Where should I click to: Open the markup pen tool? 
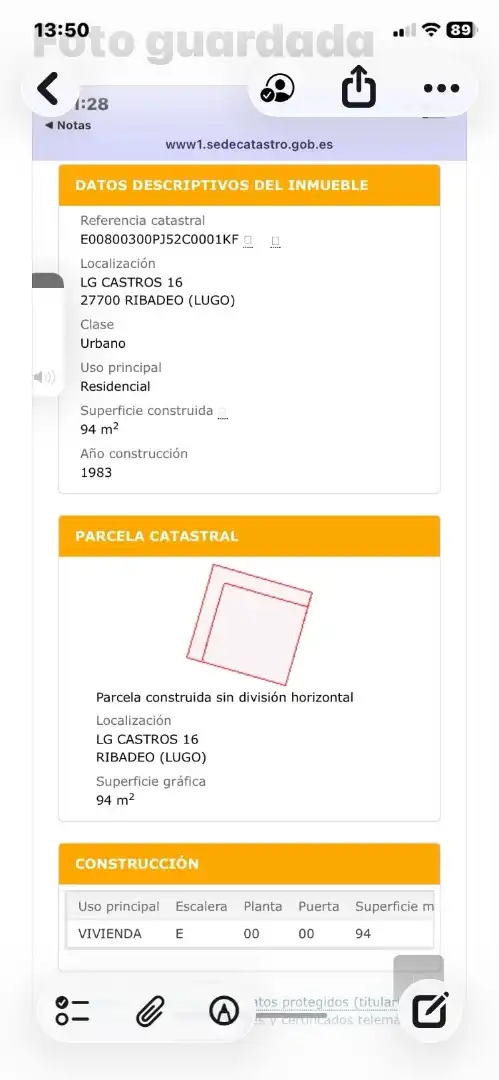pyautogui.click(x=223, y=1010)
